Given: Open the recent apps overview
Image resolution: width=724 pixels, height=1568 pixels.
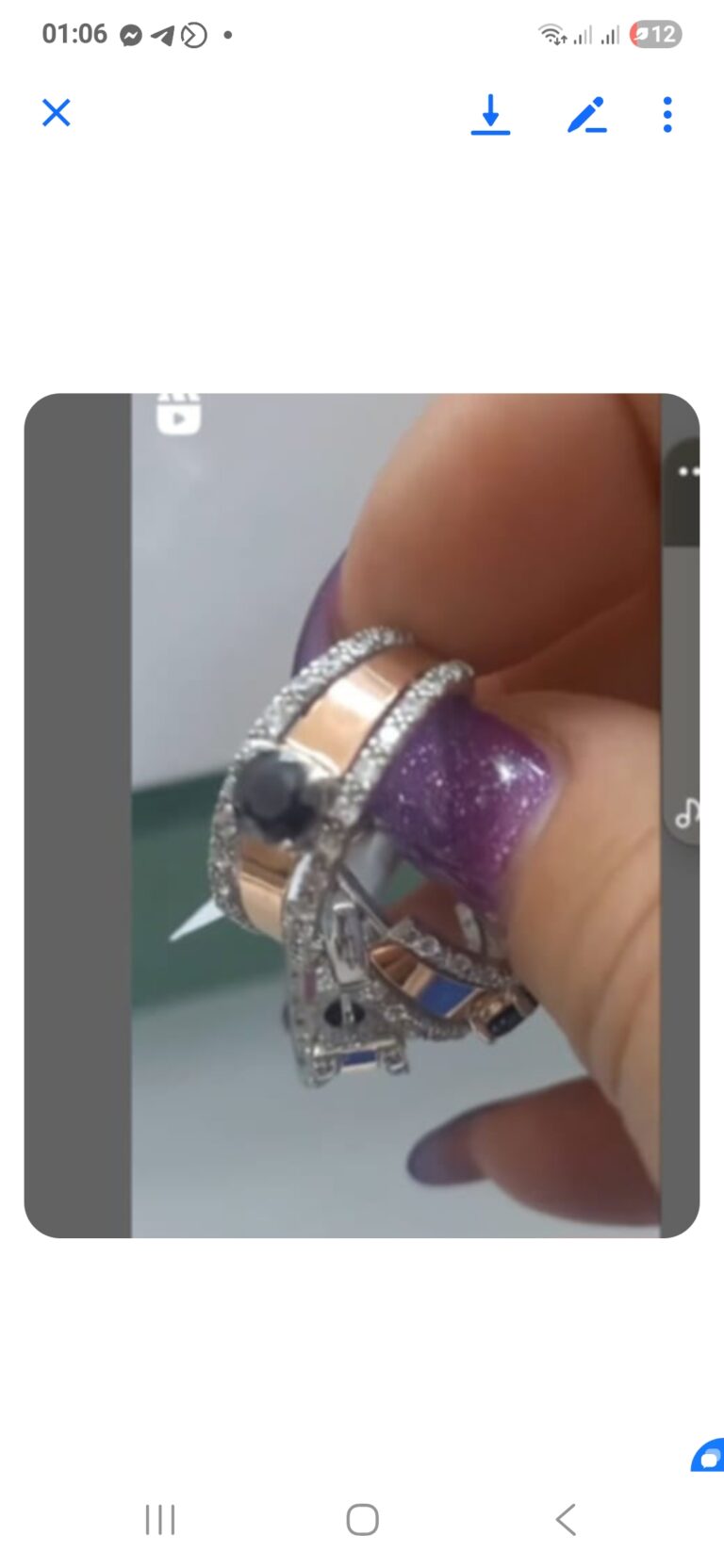Looking at the screenshot, I should pyautogui.click(x=160, y=1519).
